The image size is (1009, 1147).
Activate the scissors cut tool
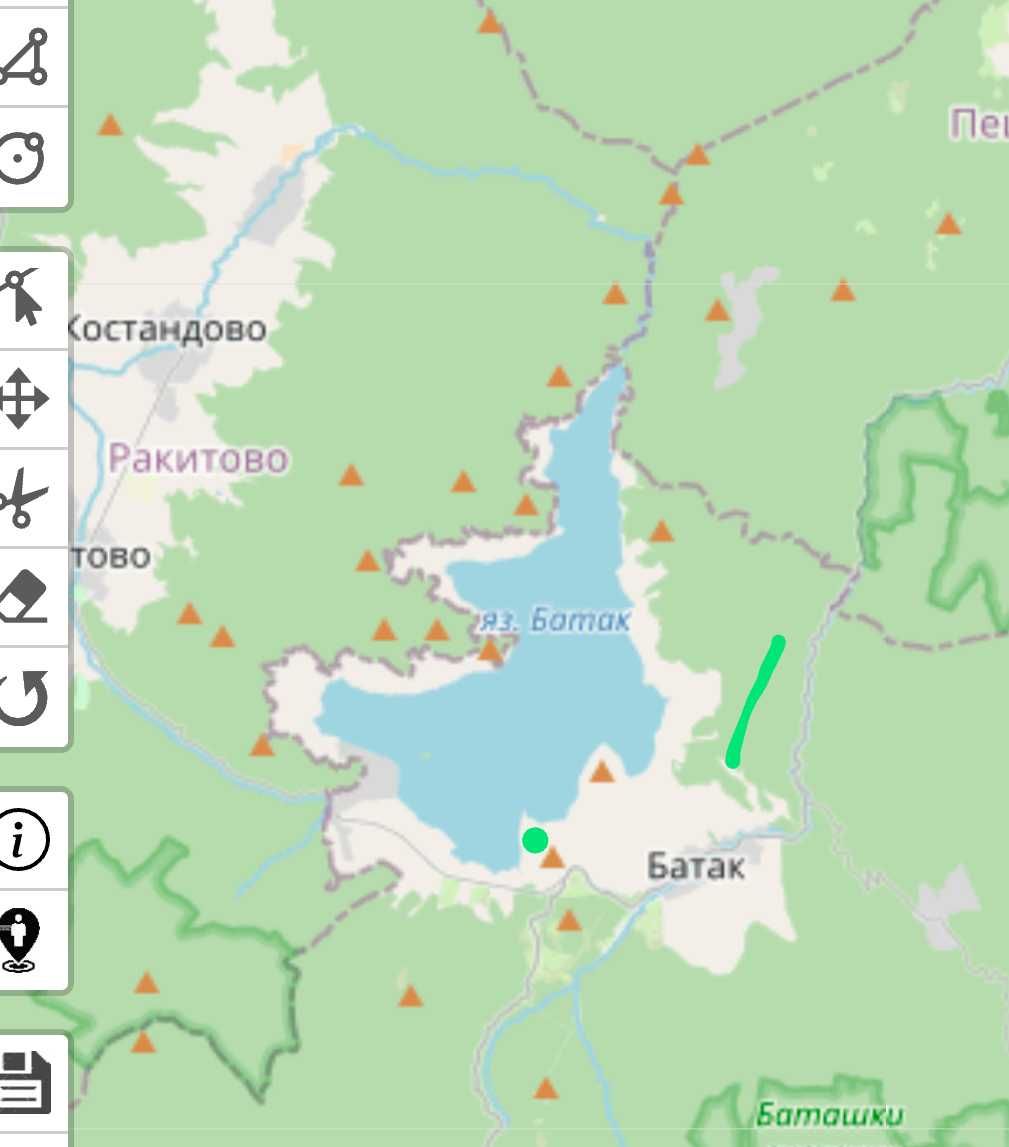tap(24, 498)
